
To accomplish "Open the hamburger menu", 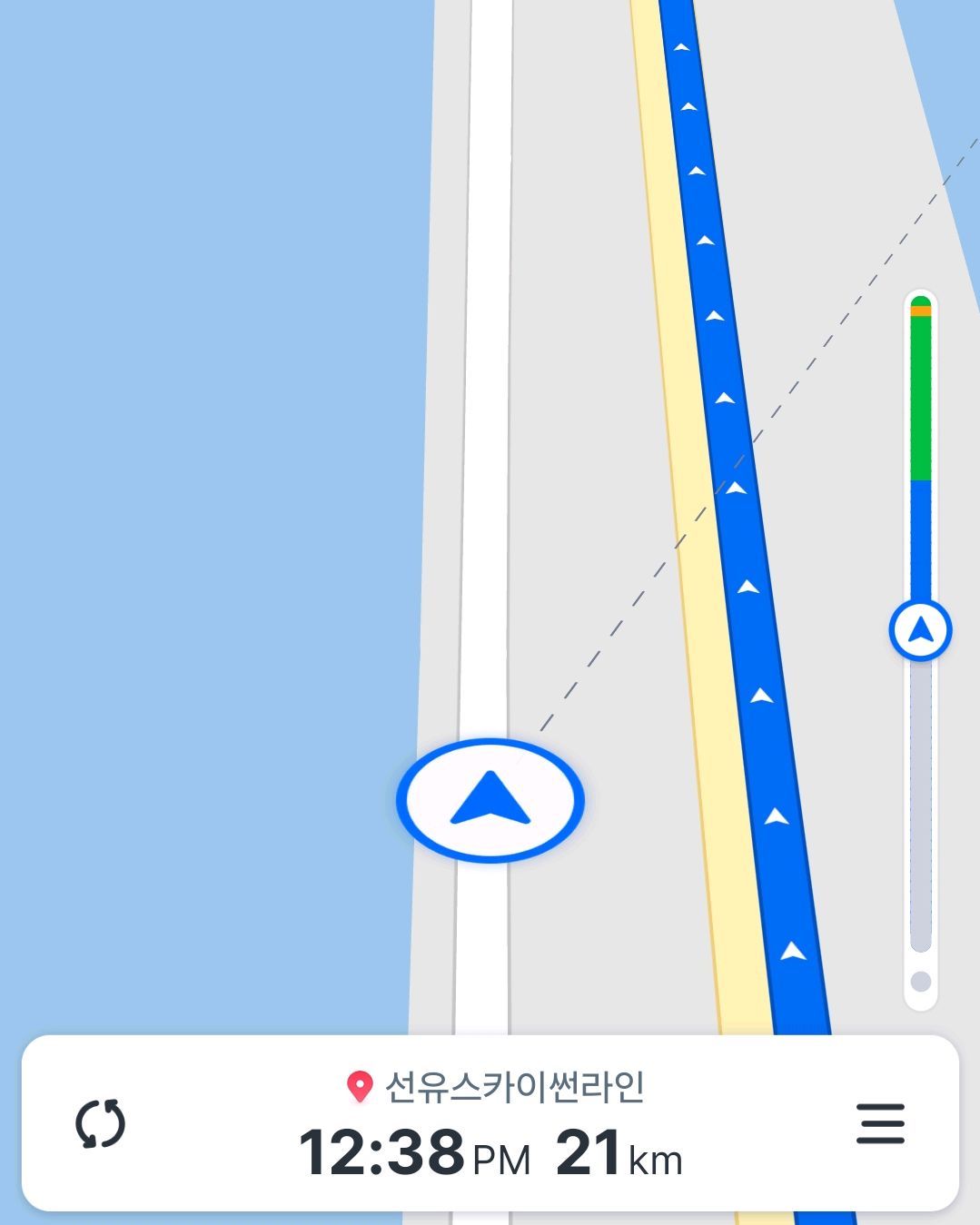I will (880, 1124).
